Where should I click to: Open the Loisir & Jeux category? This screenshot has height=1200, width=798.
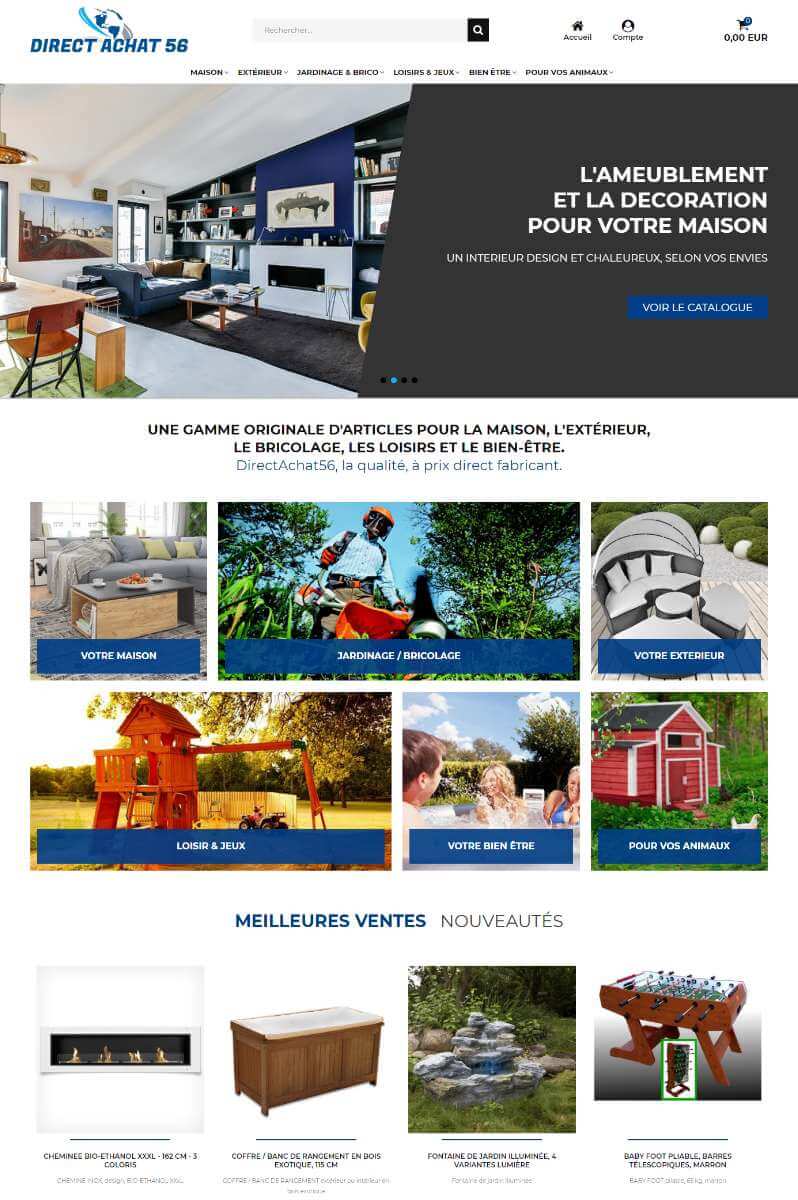pyautogui.click(x=210, y=846)
